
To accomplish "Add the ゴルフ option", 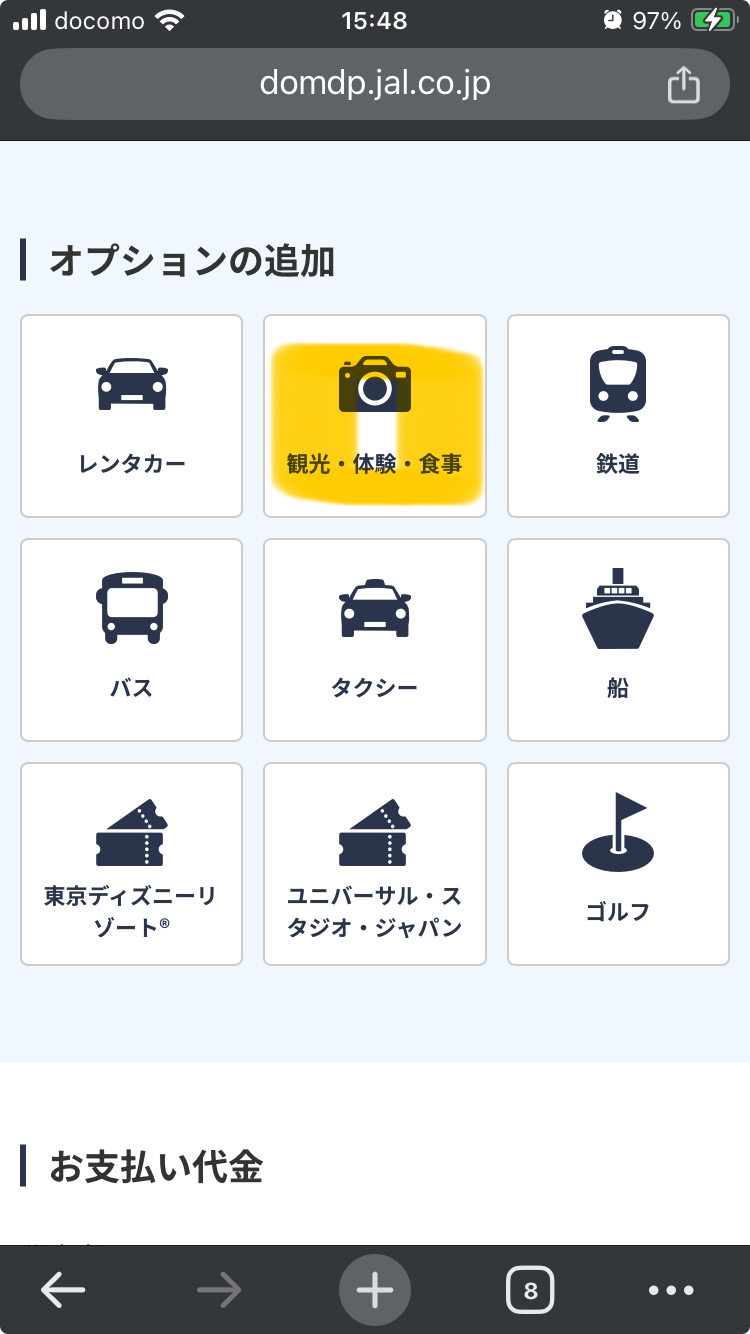I will pyautogui.click(x=618, y=864).
